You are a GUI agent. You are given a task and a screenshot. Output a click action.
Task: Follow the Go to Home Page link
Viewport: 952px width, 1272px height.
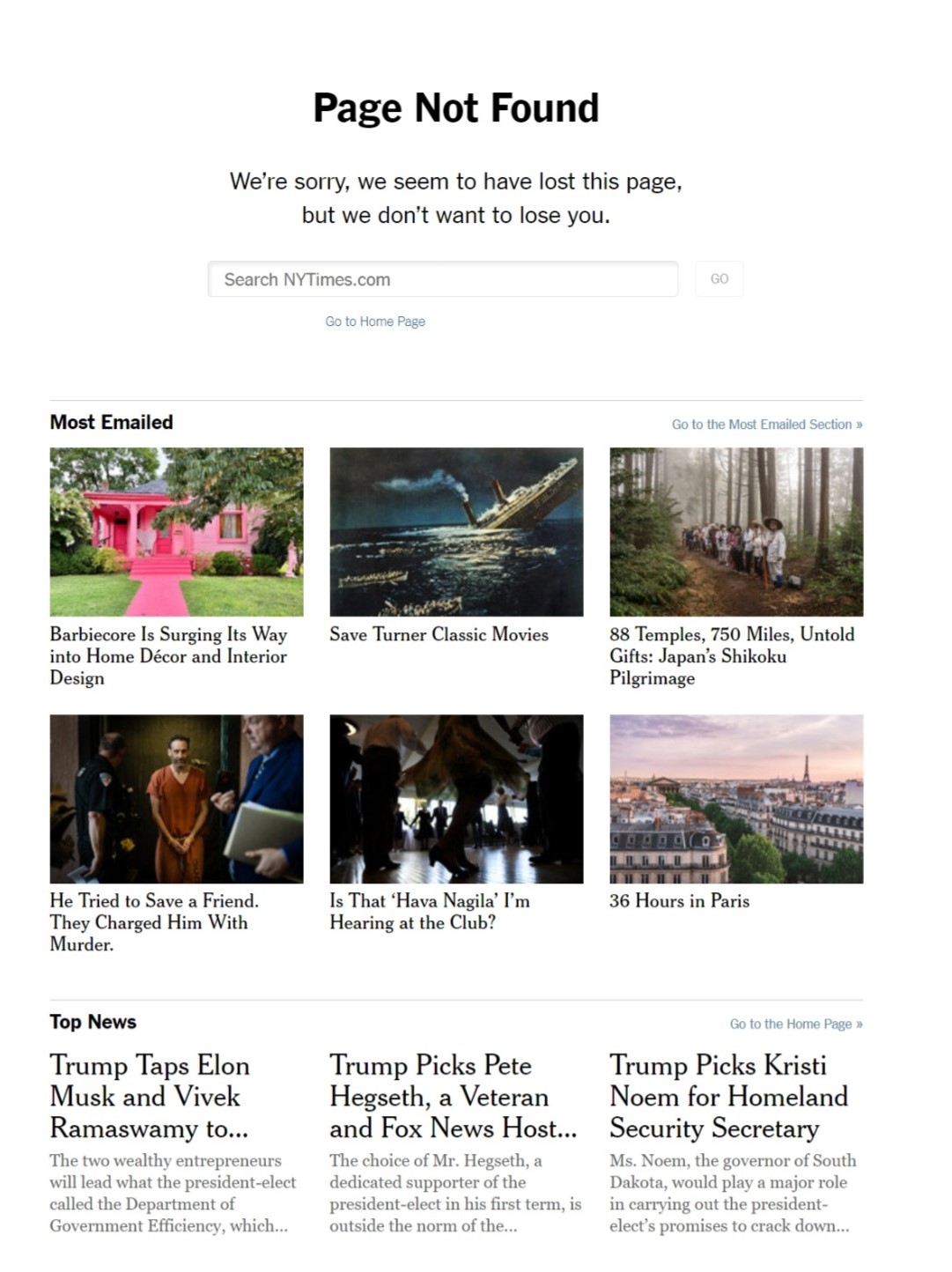375,322
